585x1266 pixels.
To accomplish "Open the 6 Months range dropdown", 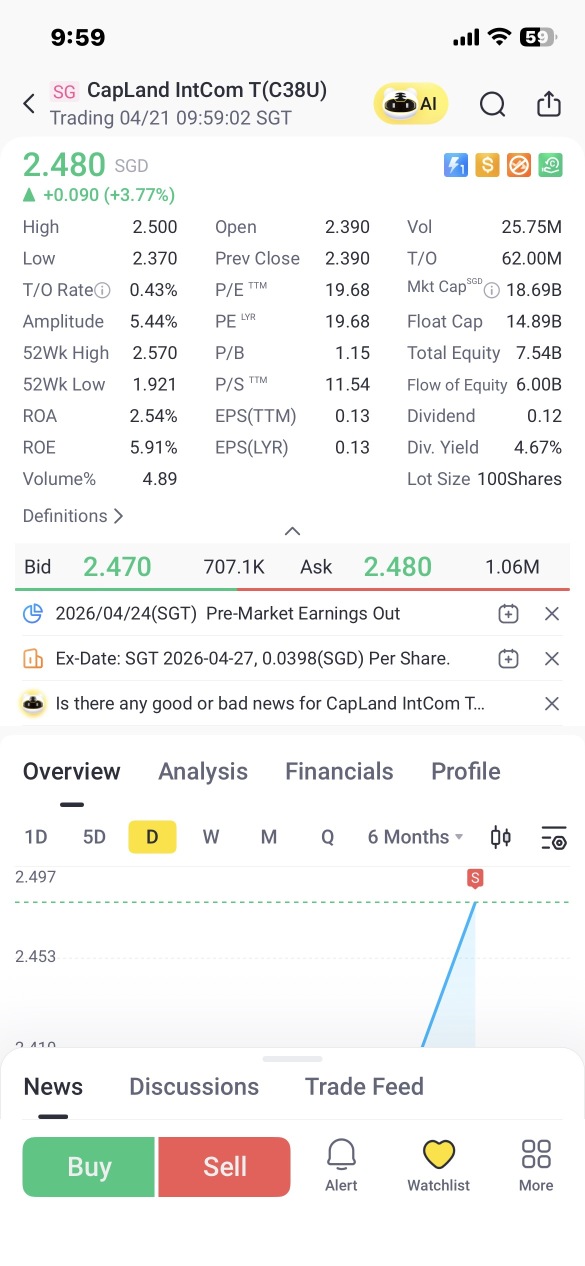I will click(416, 837).
